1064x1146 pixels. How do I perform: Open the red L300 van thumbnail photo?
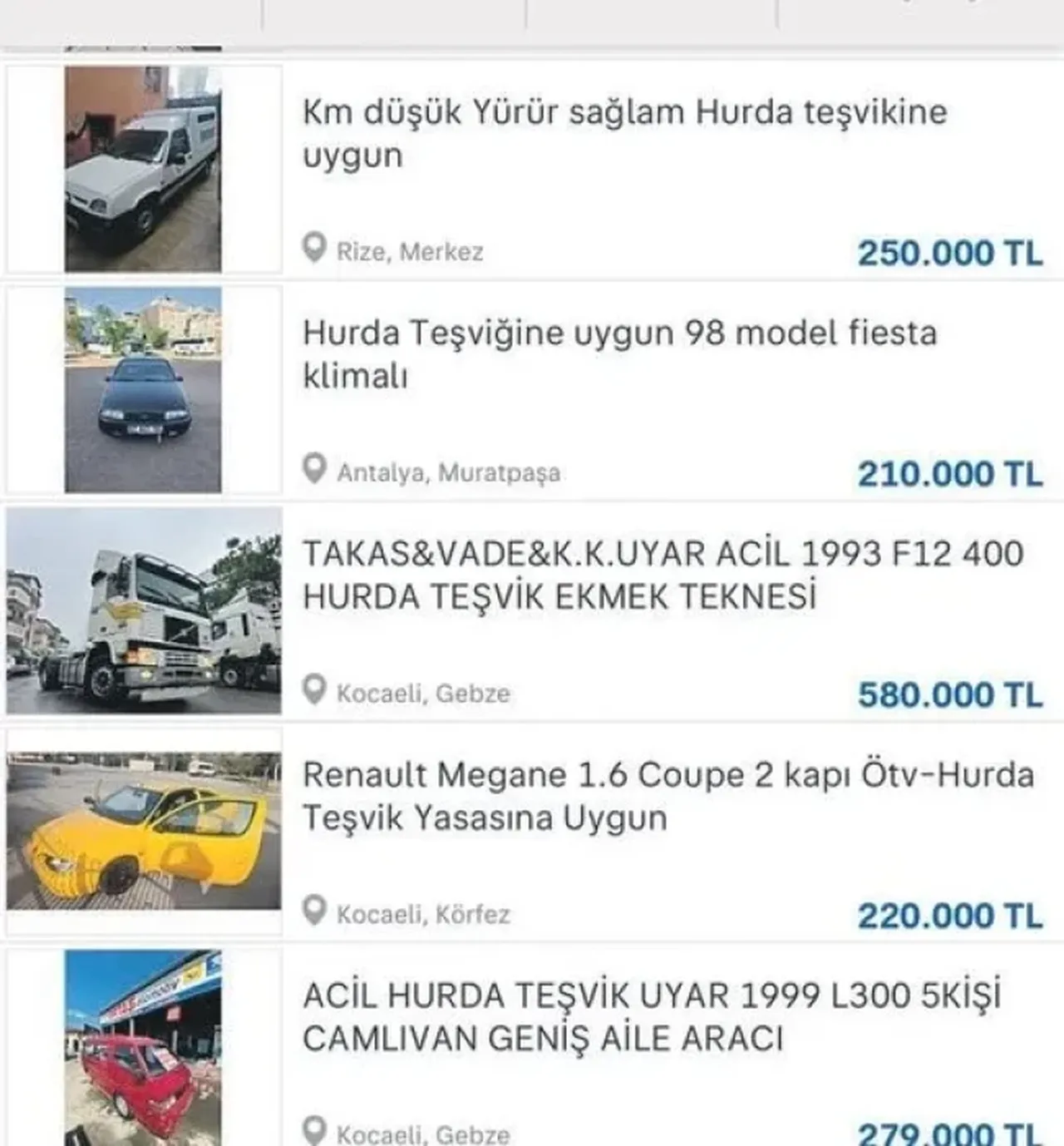click(x=141, y=1056)
